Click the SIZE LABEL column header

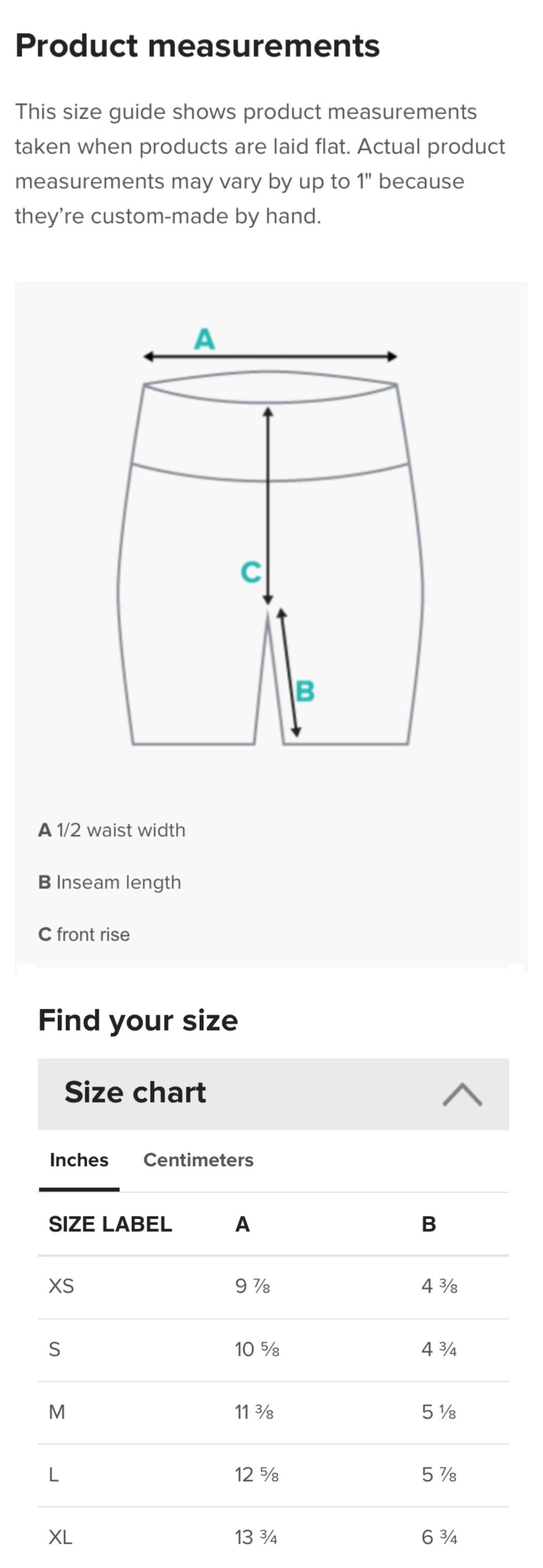click(110, 1225)
